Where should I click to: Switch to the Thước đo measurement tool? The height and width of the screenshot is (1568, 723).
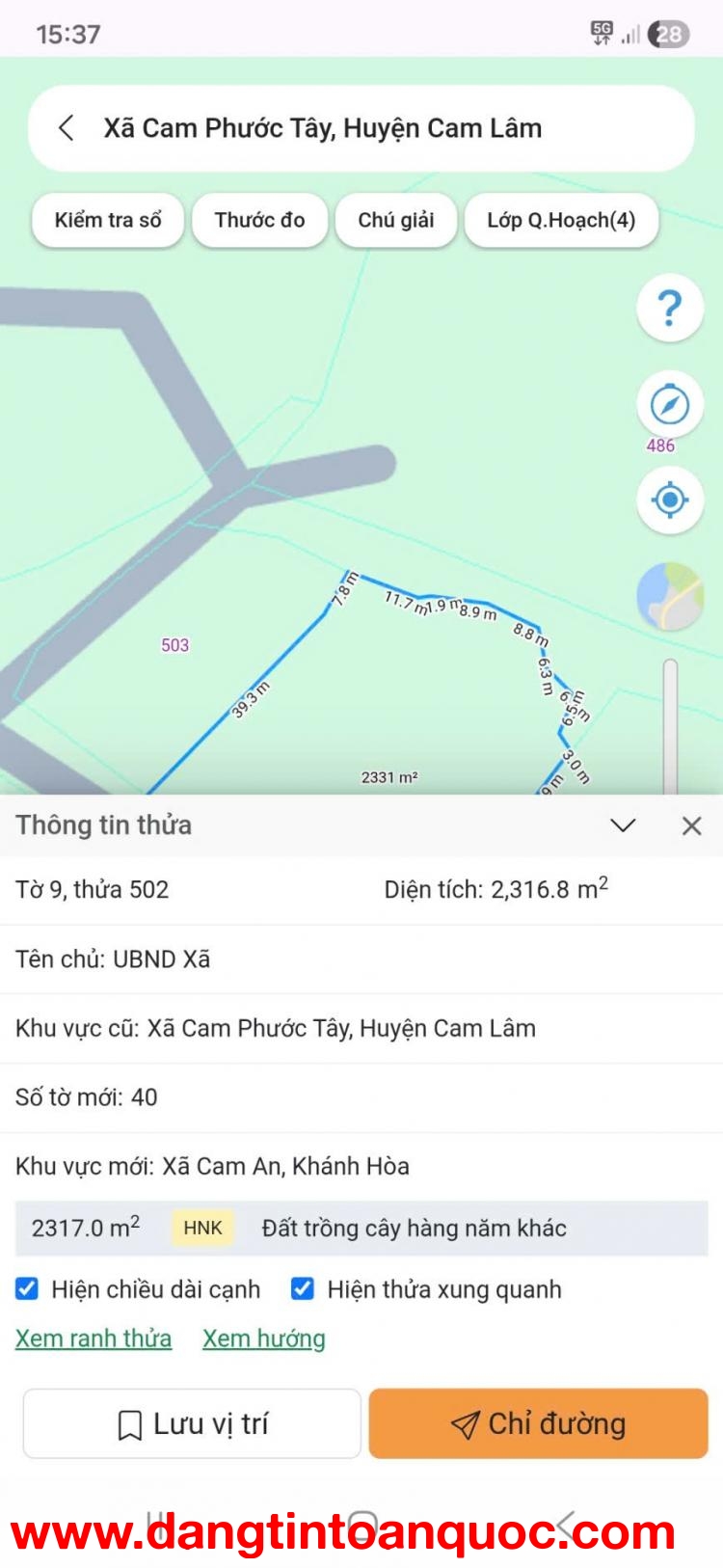[258, 221]
